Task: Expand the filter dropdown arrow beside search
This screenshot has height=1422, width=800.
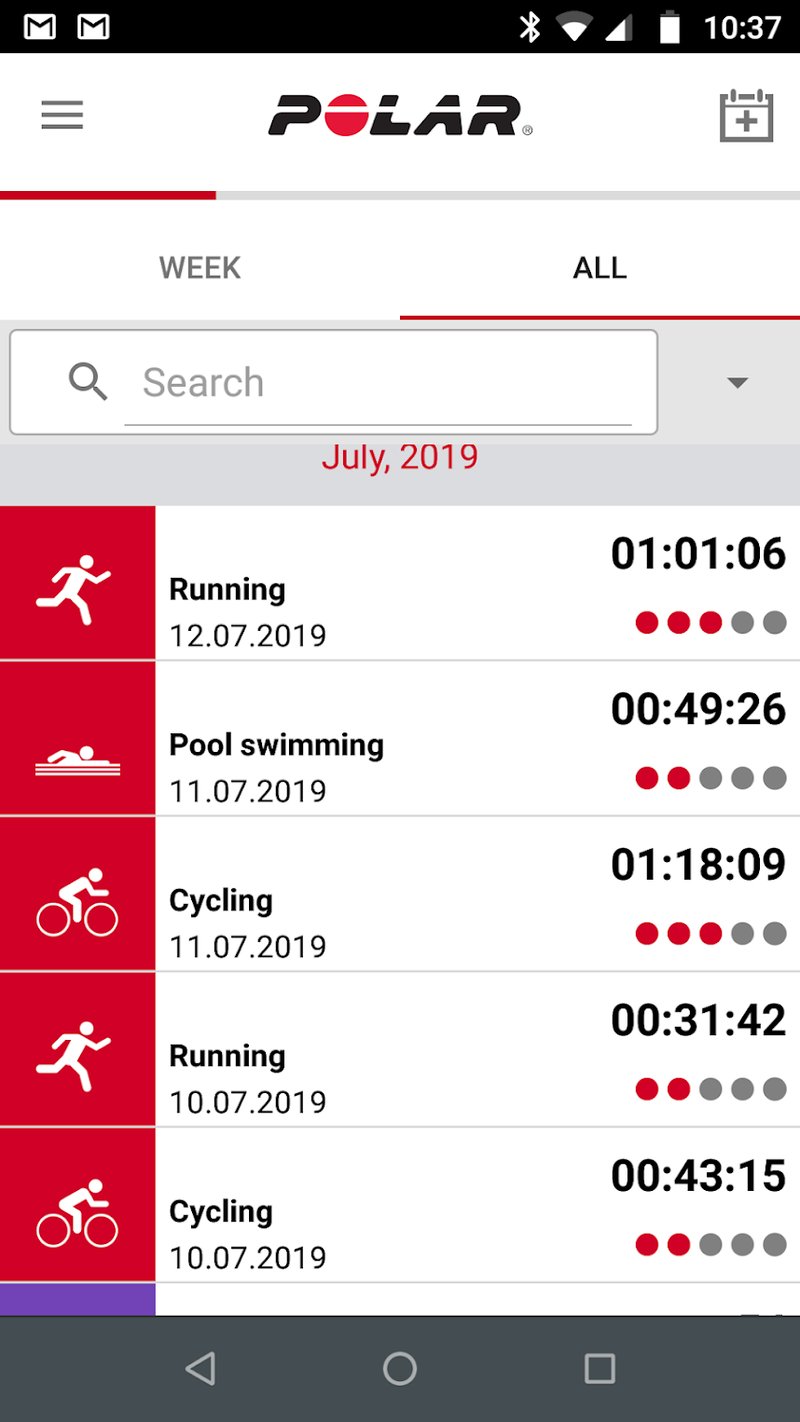Action: (737, 383)
